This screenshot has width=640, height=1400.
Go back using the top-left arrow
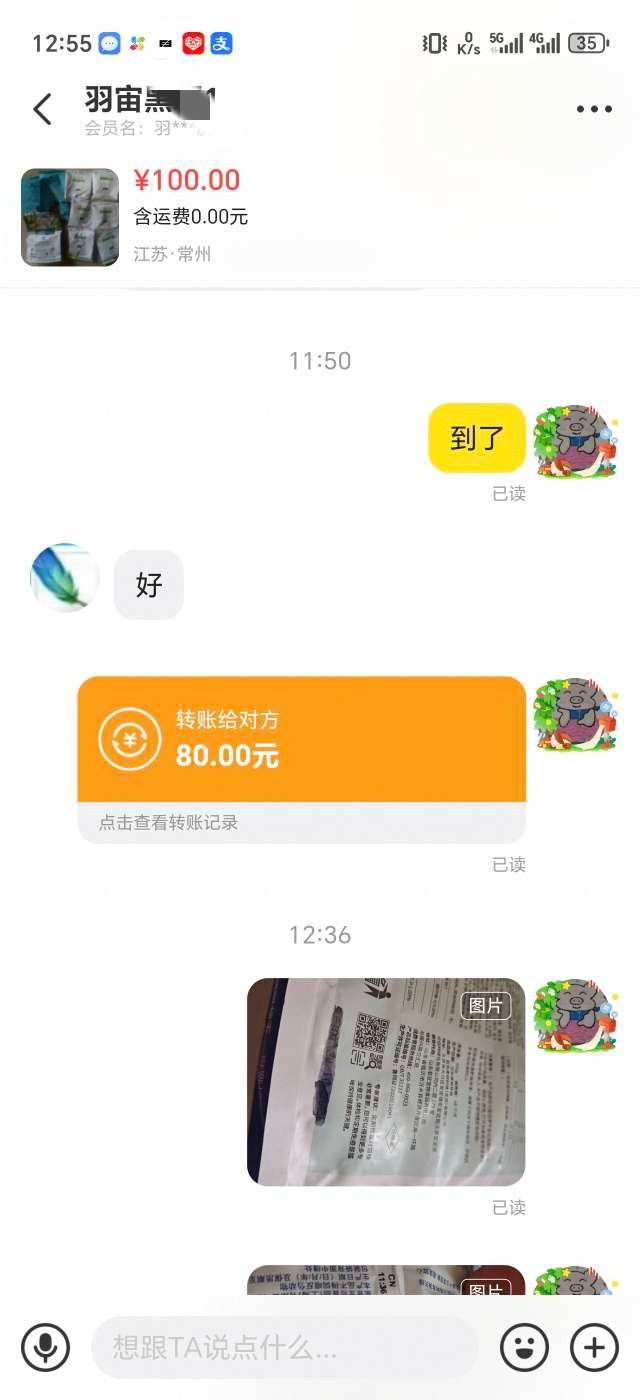click(42, 109)
